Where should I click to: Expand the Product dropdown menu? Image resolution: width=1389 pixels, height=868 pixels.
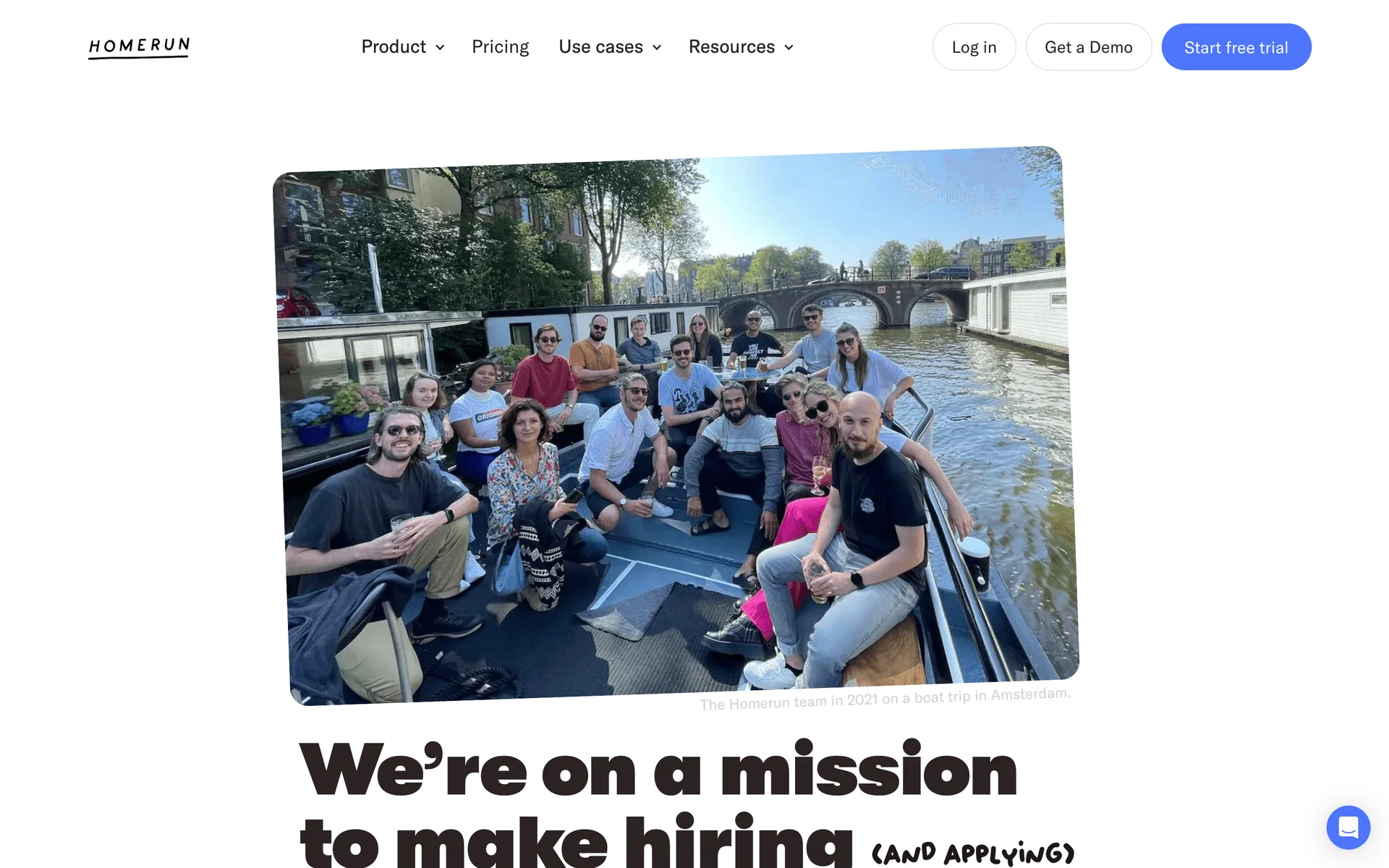point(402,47)
